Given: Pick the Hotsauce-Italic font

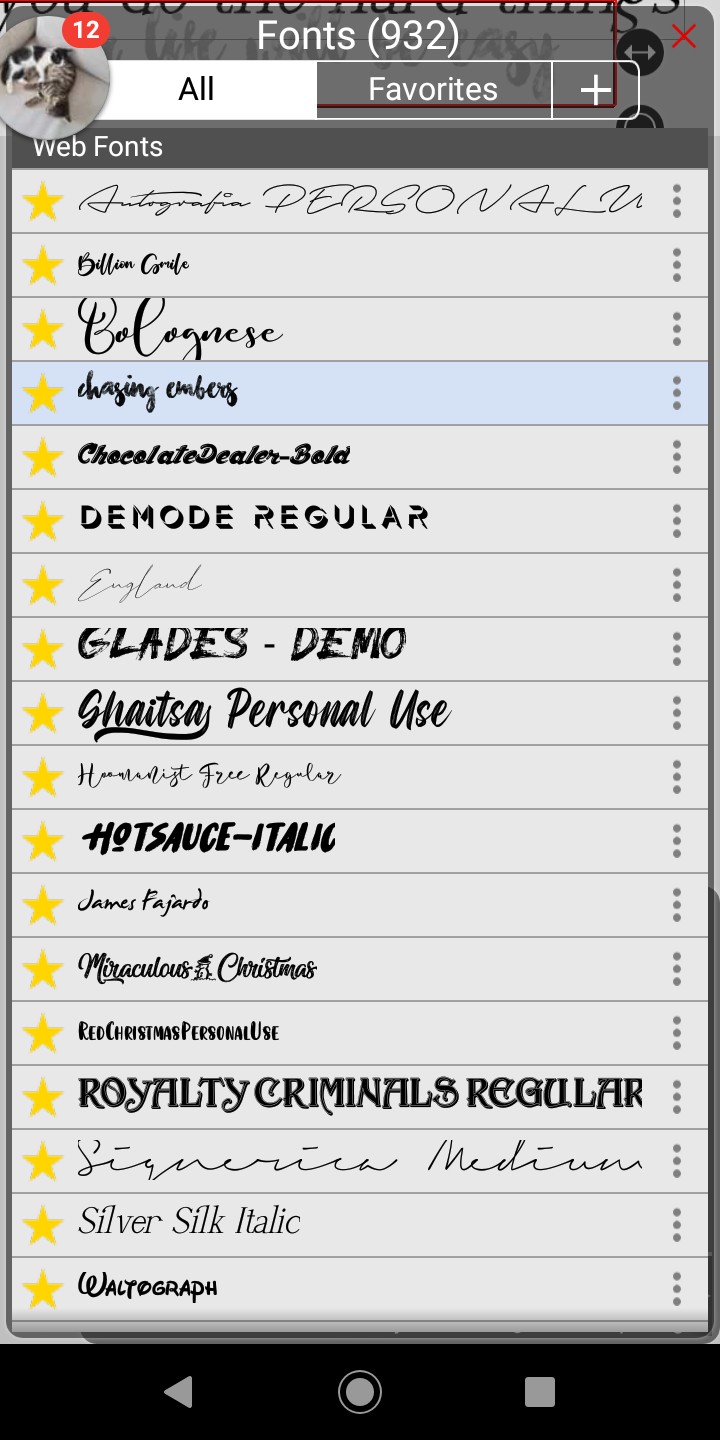Looking at the screenshot, I should click(x=360, y=841).
